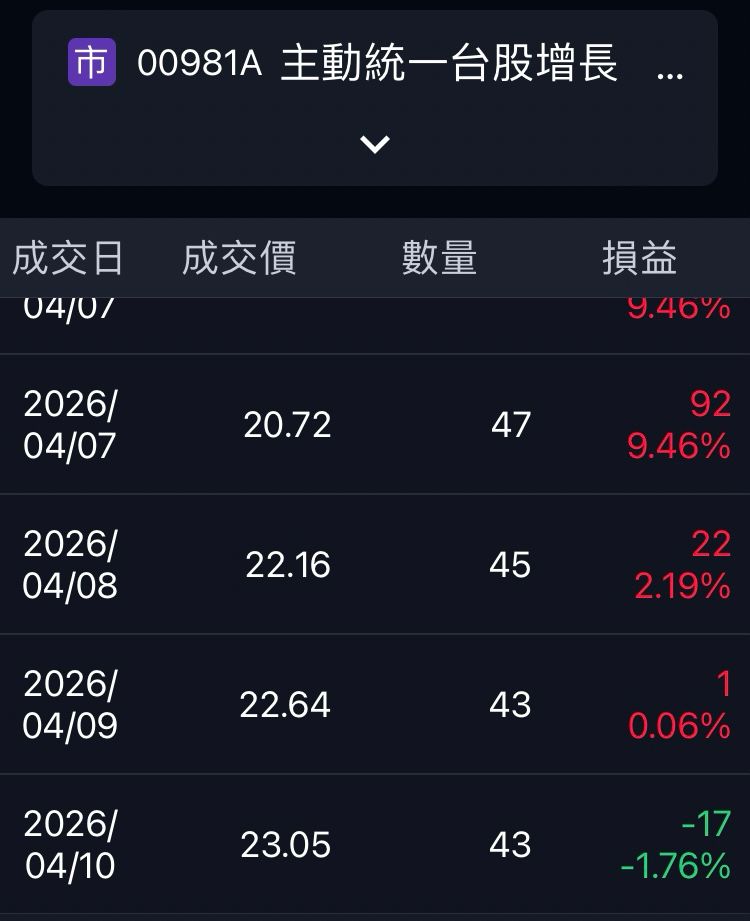Select the 2026/04/07 trade row
The width and height of the screenshot is (750, 921).
point(375,424)
